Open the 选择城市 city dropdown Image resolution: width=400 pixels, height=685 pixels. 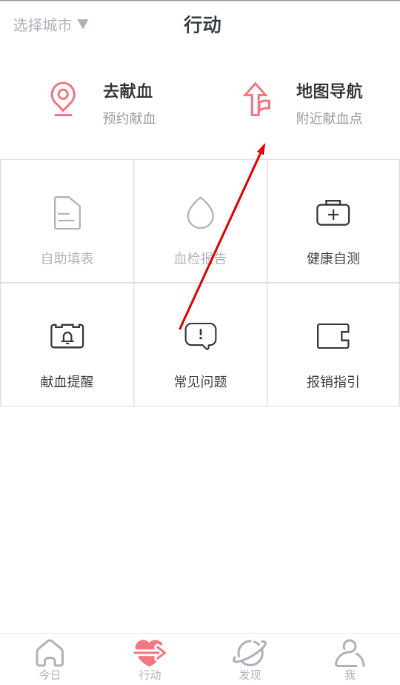pyautogui.click(x=51, y=24)
